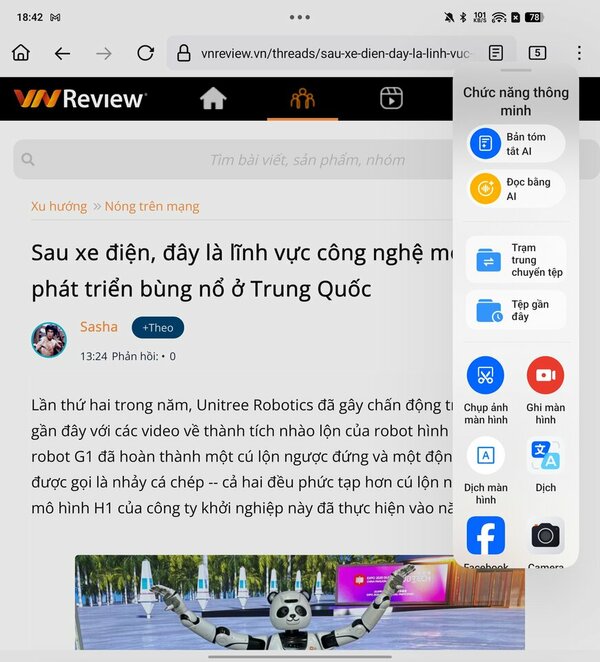Open the Nóng trên mạng breadcrumb link
The image size is (600, 662).
[152, 206]
